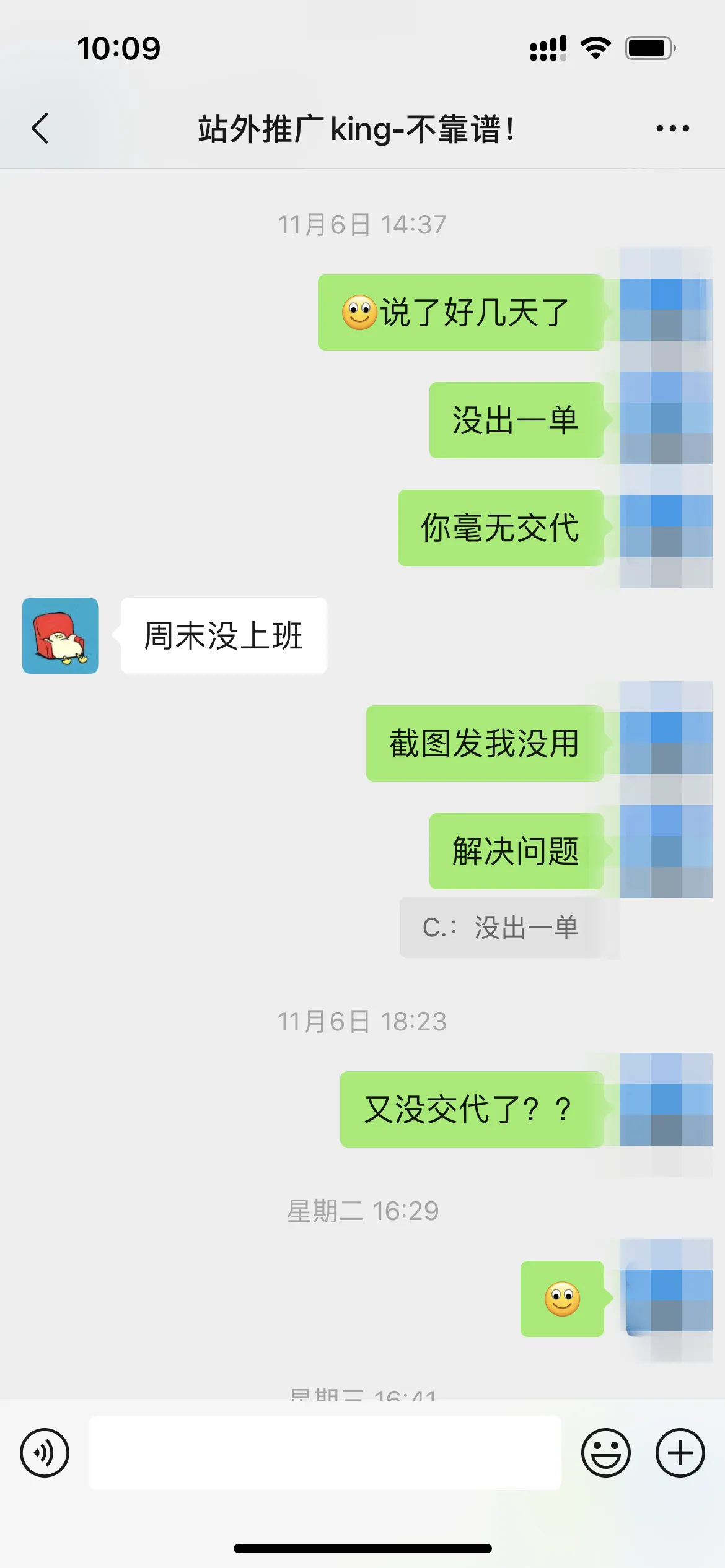Jump to quoted message "C.: 没出一单"
This screenshot has height=1568, width=725.
pos(501,927)
